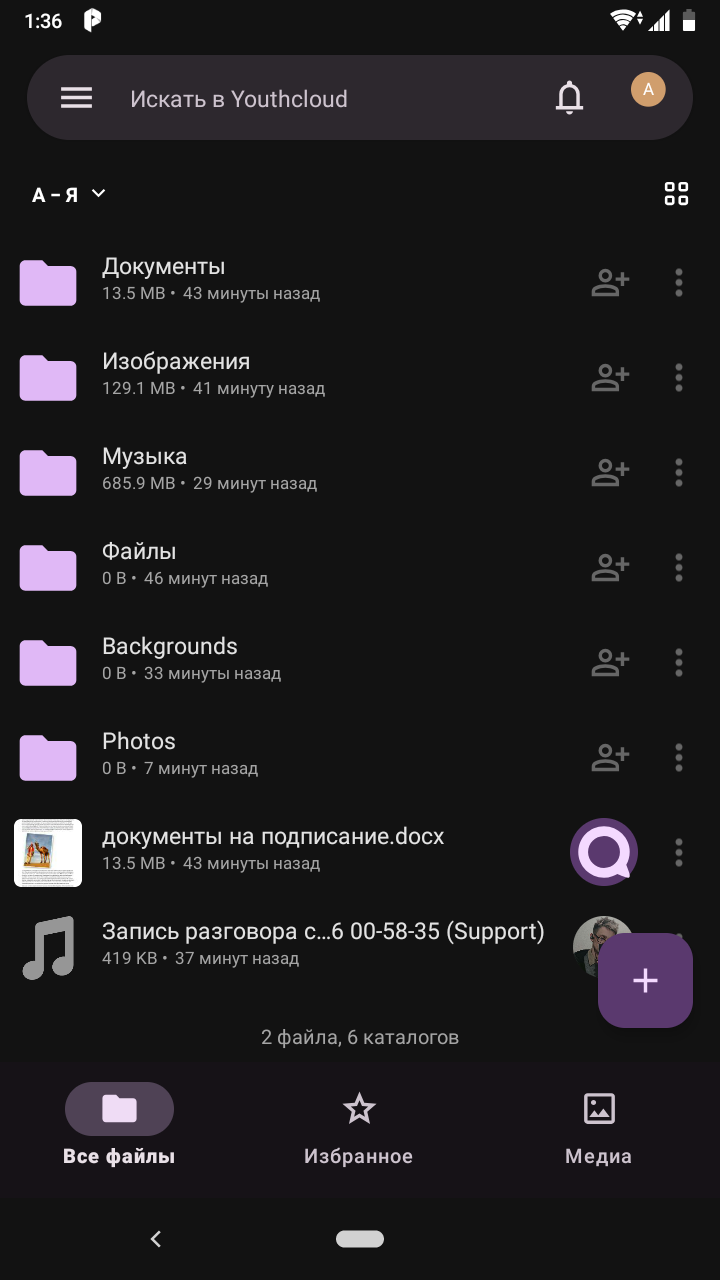Open the navigation drawer menu
The height and width of the screenshot is (1280, 720).
point(76,98)
